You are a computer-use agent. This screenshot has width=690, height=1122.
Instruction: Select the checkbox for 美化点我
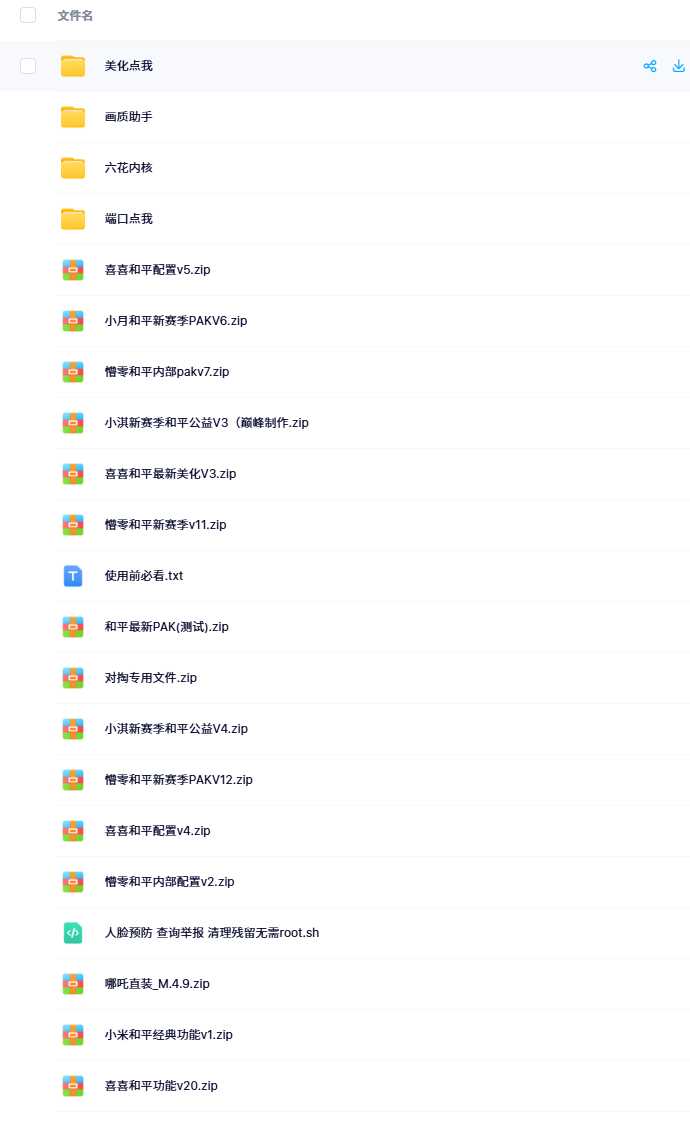point(28,66)
